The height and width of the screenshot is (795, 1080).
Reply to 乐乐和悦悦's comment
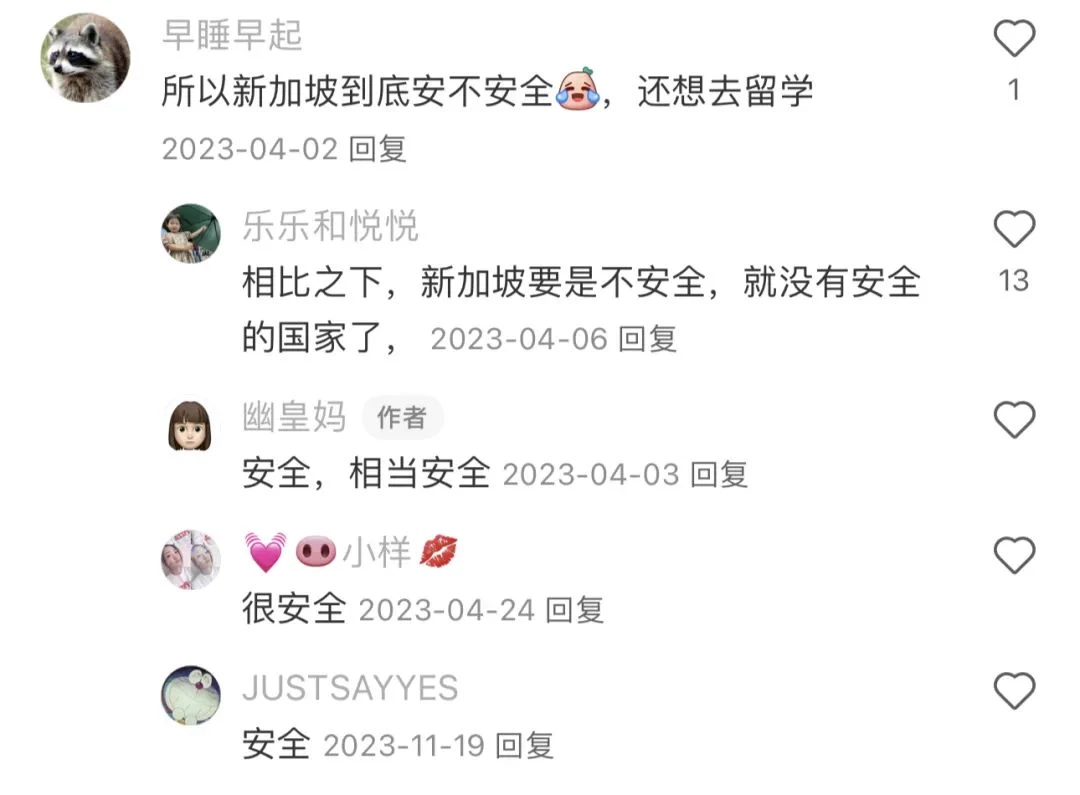[647, 339]
